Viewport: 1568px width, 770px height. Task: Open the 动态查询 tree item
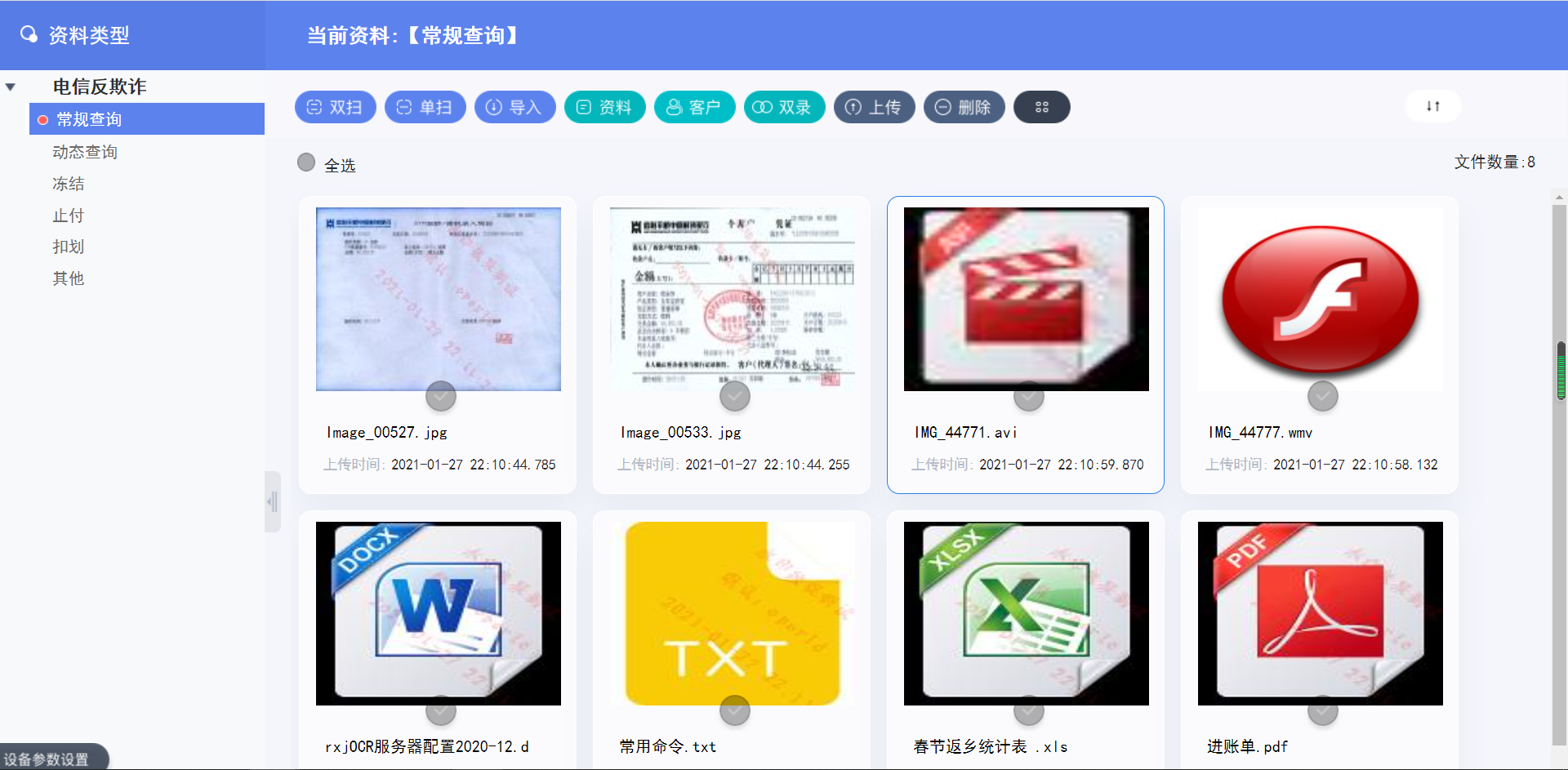(x=85, y=152)
